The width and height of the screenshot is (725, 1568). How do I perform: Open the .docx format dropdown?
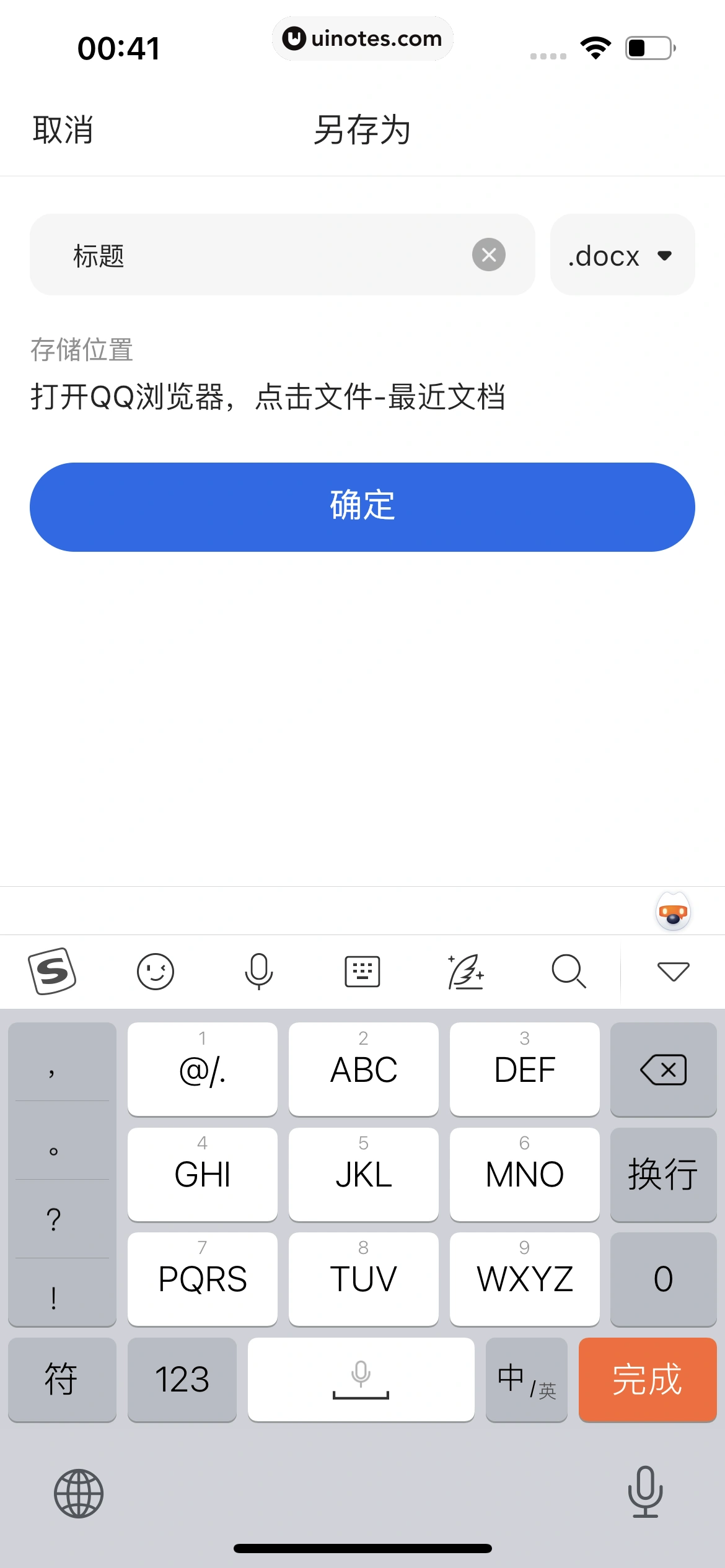622,255
